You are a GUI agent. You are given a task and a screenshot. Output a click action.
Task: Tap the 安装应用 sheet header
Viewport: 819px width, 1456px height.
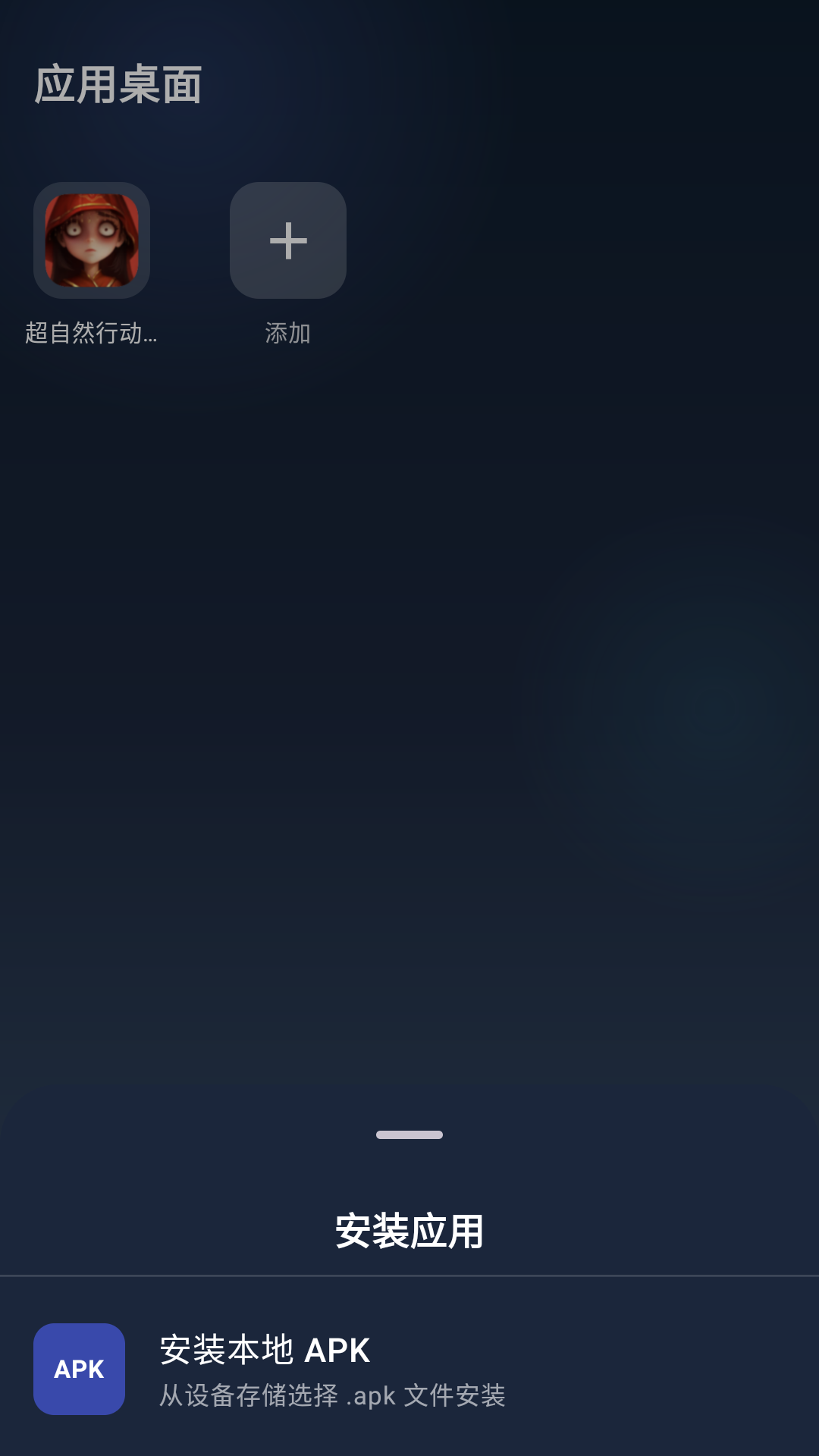pos(409,1228)
